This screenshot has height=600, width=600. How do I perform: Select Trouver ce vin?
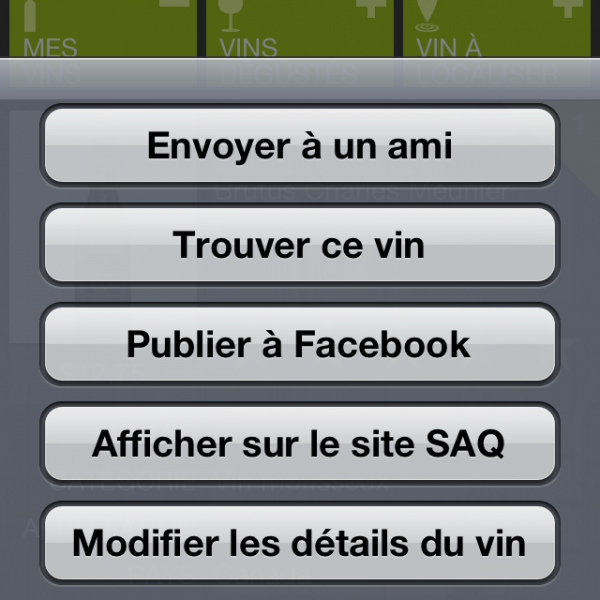(x=299, y=245)
